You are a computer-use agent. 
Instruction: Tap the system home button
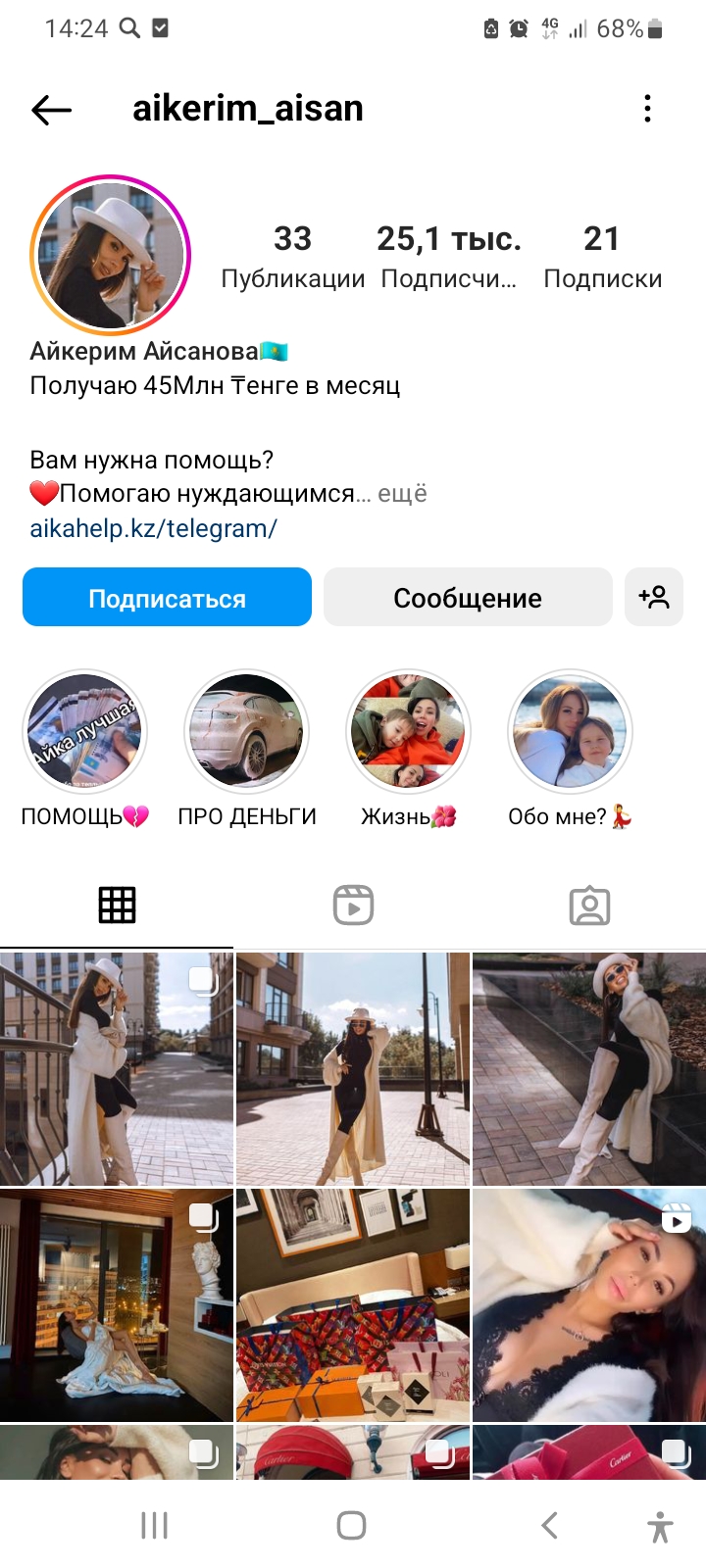click(x=352, y=1525)
